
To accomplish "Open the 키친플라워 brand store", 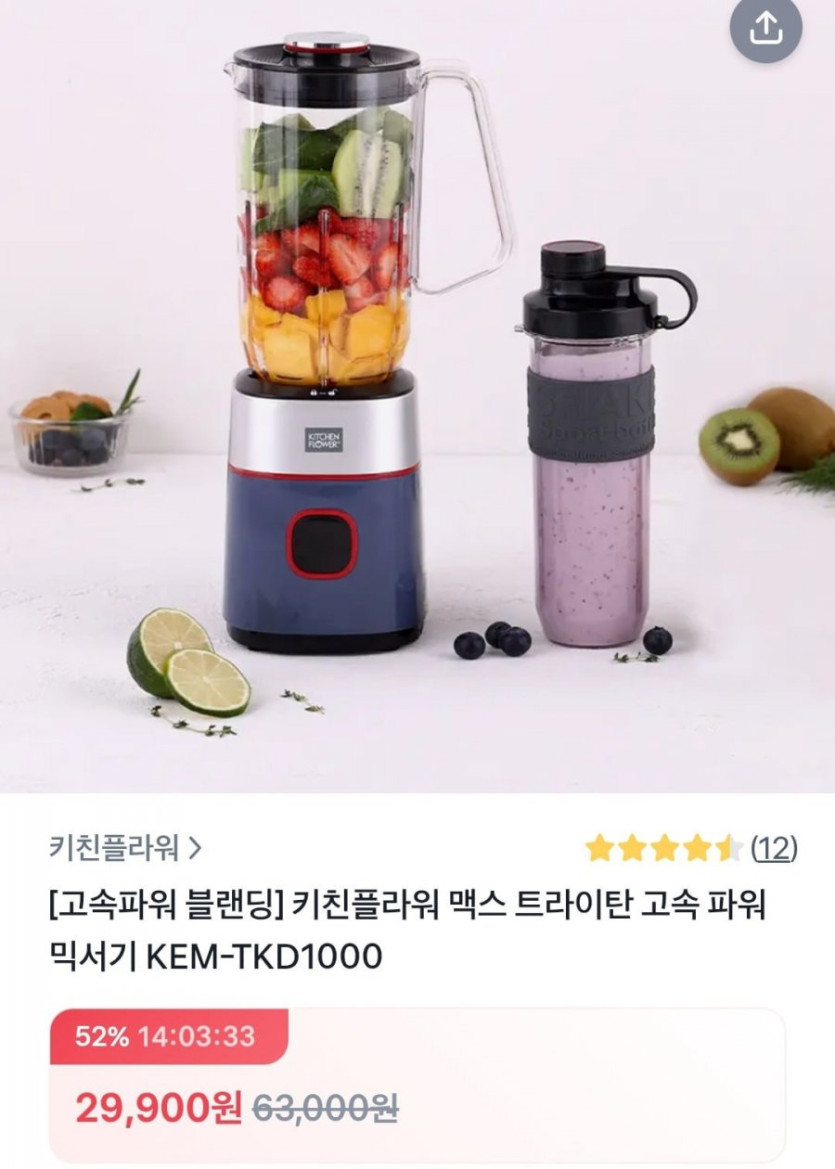I will pos(125,849).
